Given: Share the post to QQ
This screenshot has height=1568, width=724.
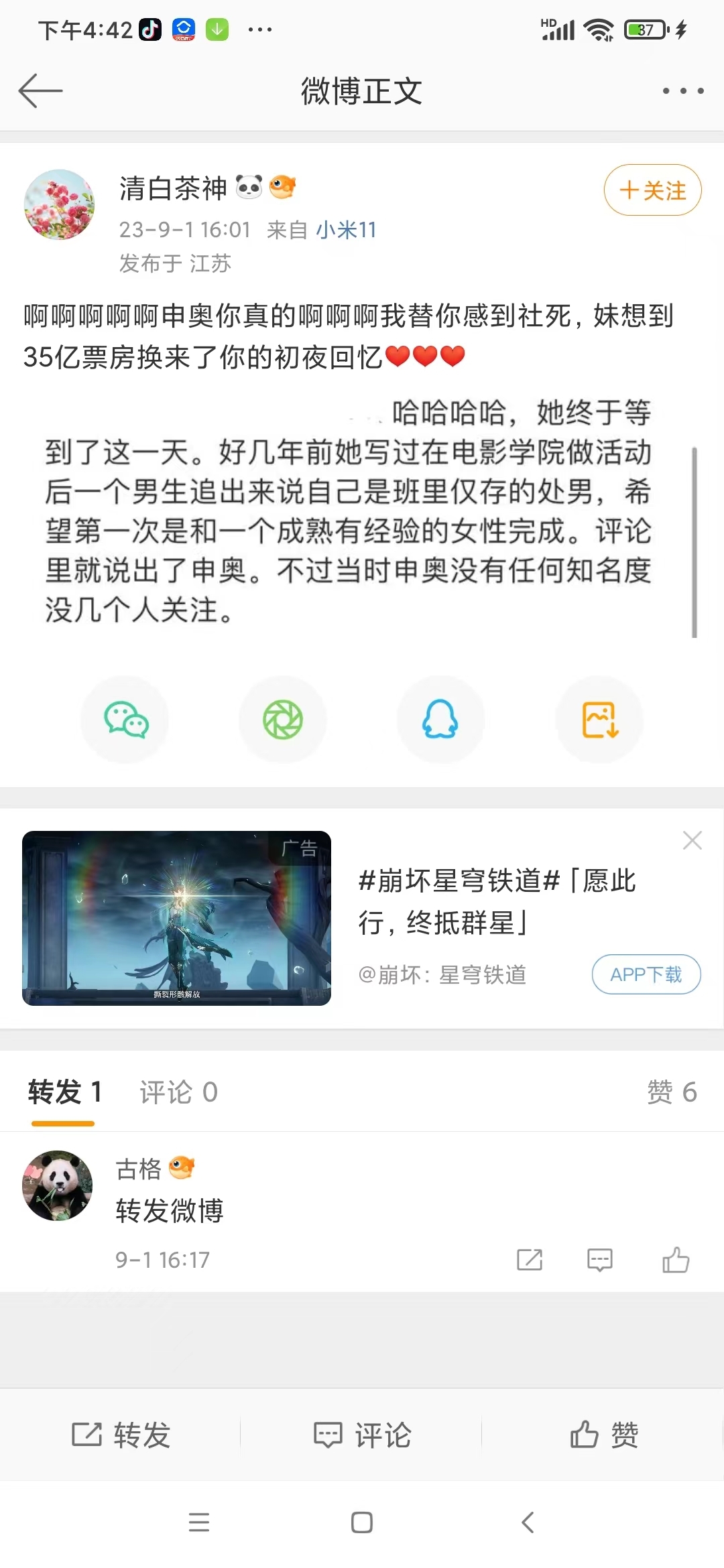Looking at the screenshot, I should click(440, 720).
